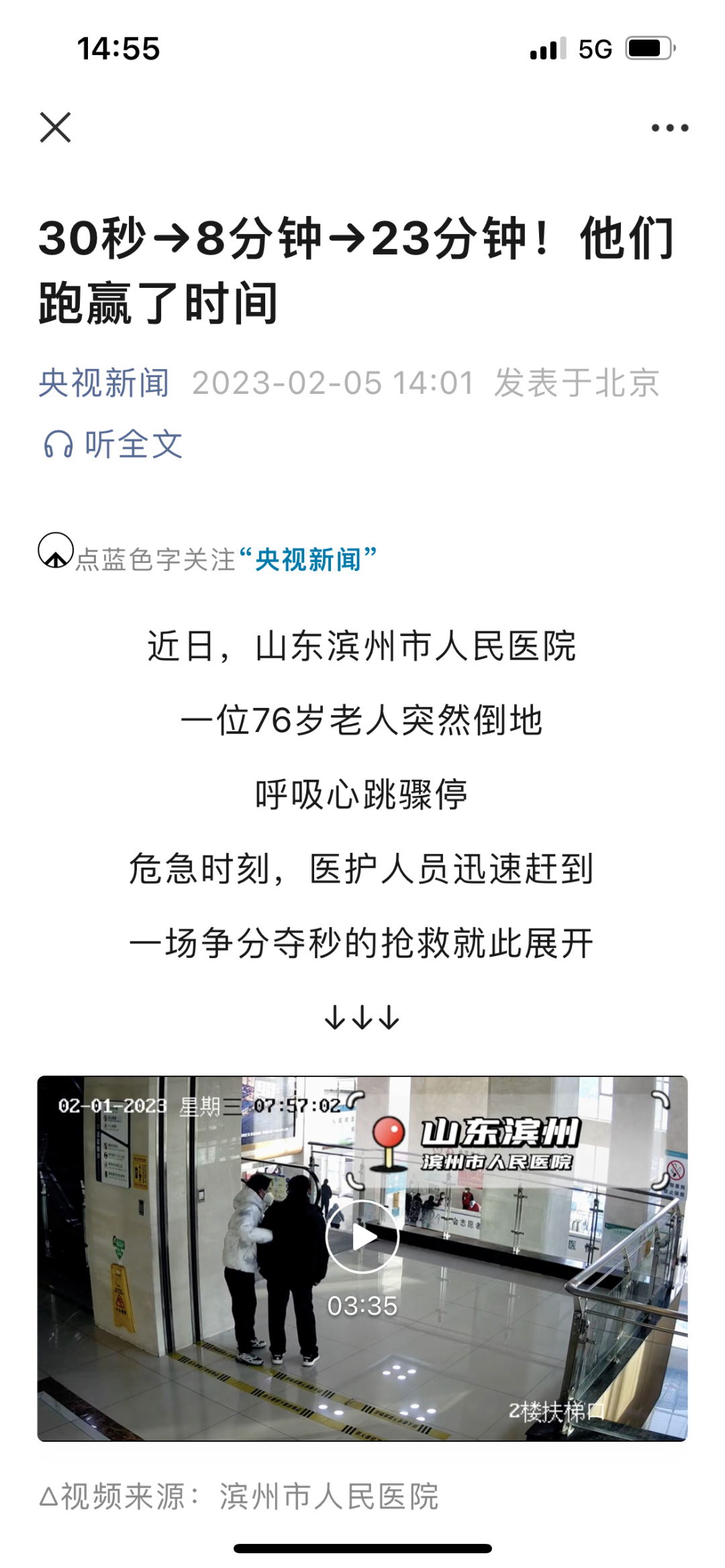The image size is (725, 1568).
Task: Open the three-dot overflow menu
Action: coord(669,127)
